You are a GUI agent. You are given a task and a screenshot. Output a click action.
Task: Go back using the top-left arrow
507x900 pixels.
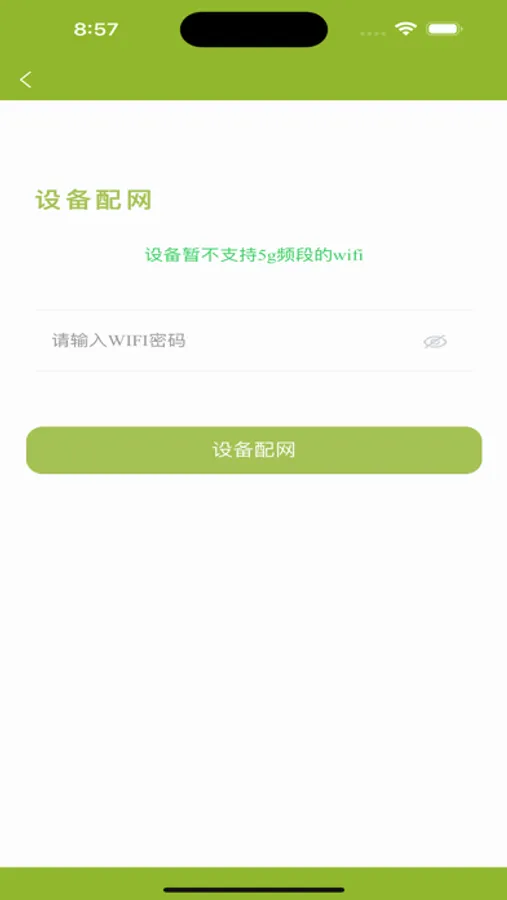point(26,80)
